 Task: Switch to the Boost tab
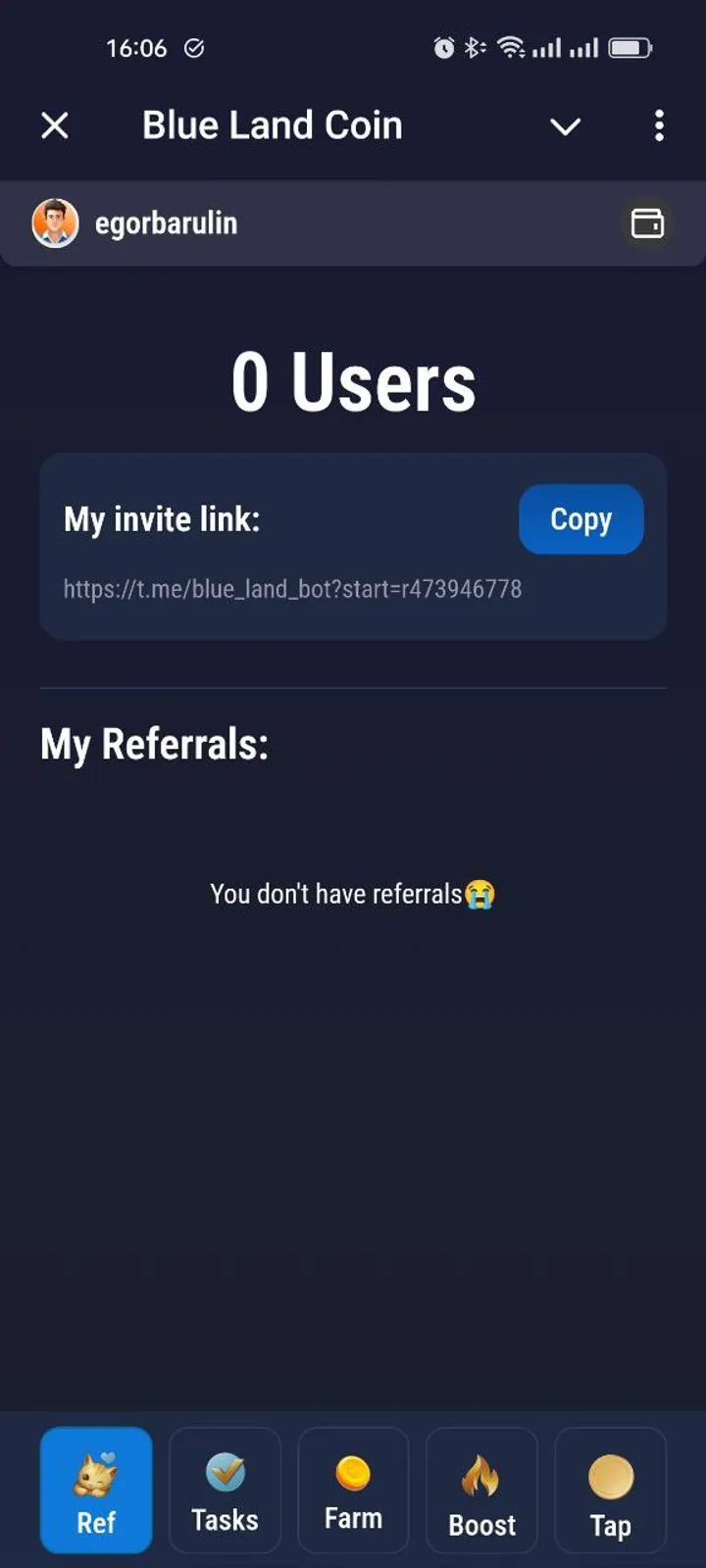[481, 1490]
